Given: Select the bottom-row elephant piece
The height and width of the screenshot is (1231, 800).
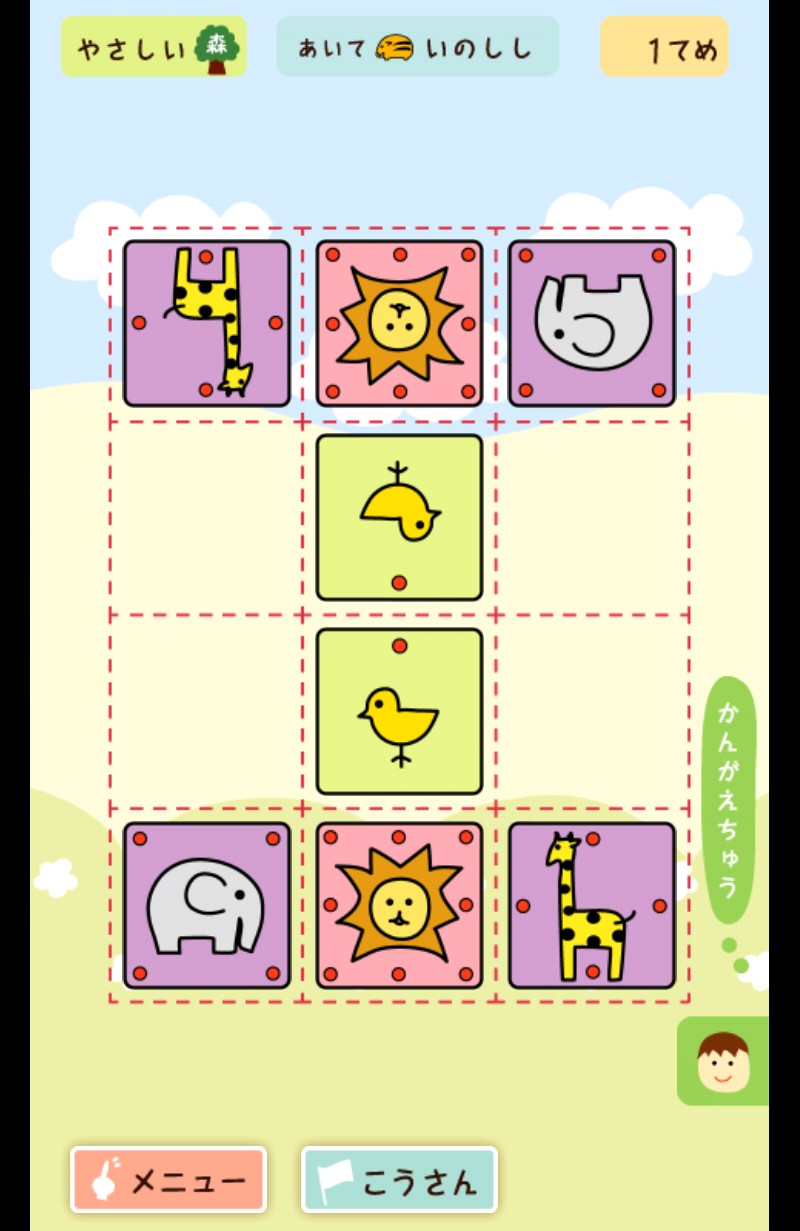Looking at the screenshot, I should coord(207,906).
